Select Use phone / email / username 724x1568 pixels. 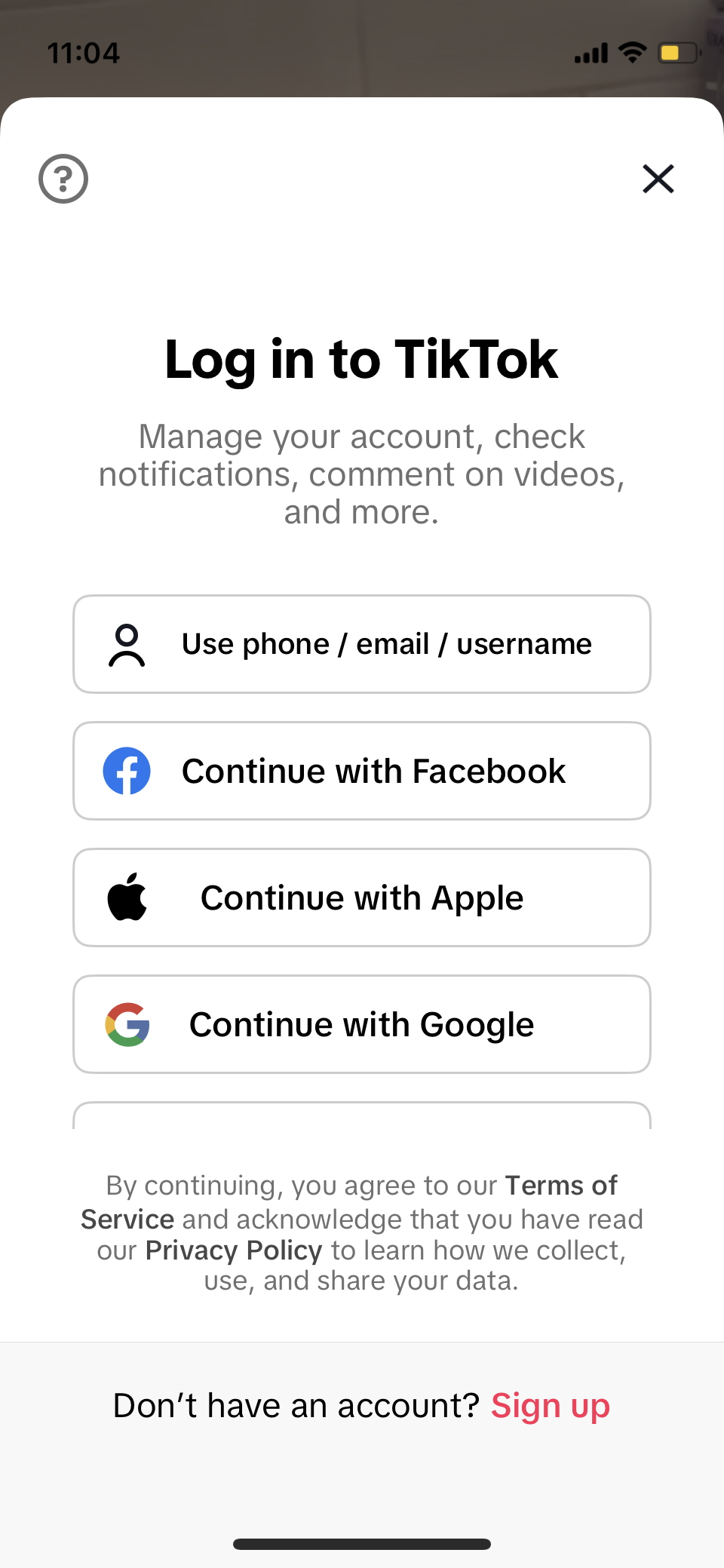click(x=362, y=644)
